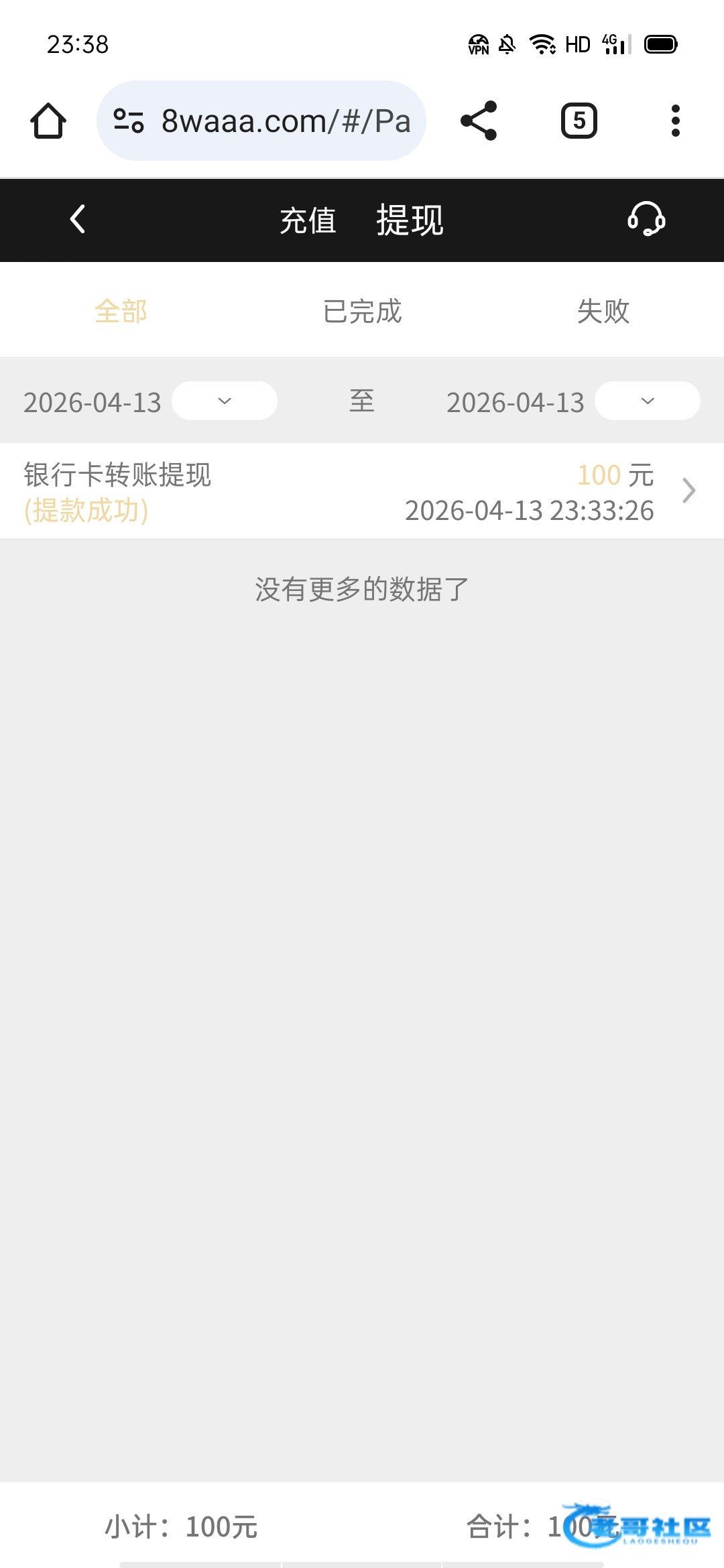The image size is (724, 1568).
Task: Go back using the header arrow
Action: click(78, 219)
